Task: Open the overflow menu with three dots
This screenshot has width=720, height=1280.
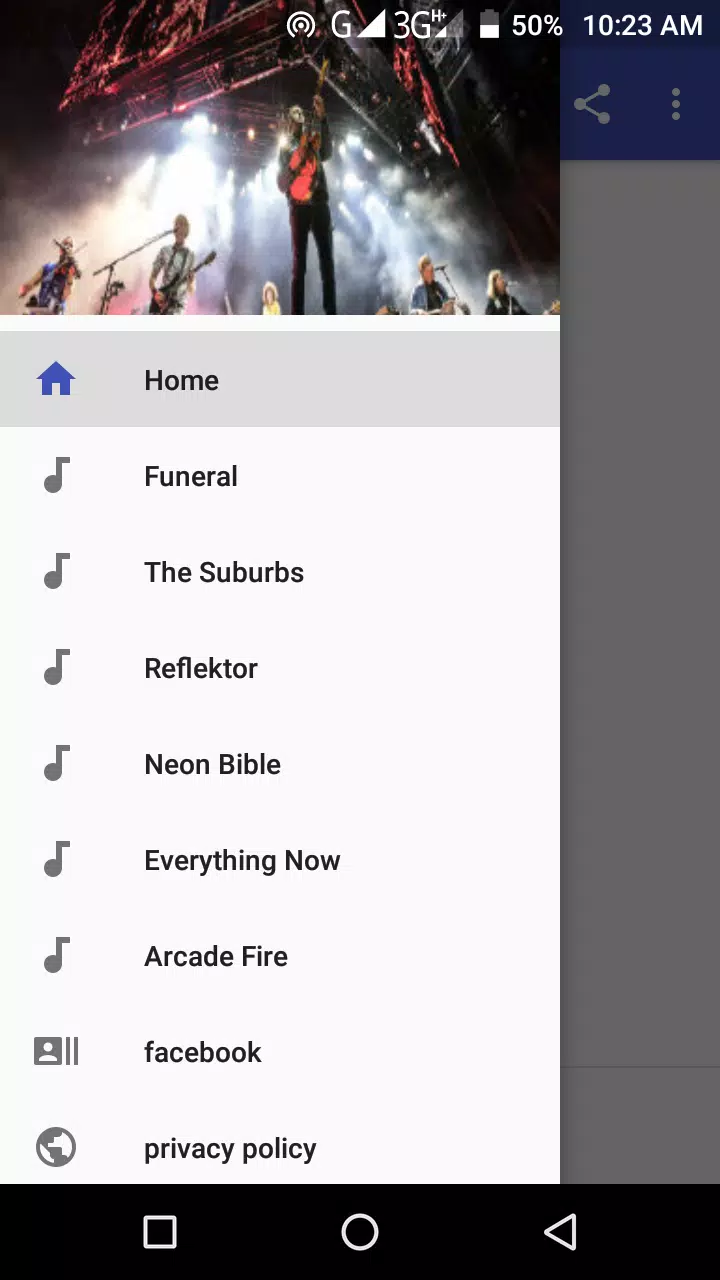Action: [x=676, y=103]
